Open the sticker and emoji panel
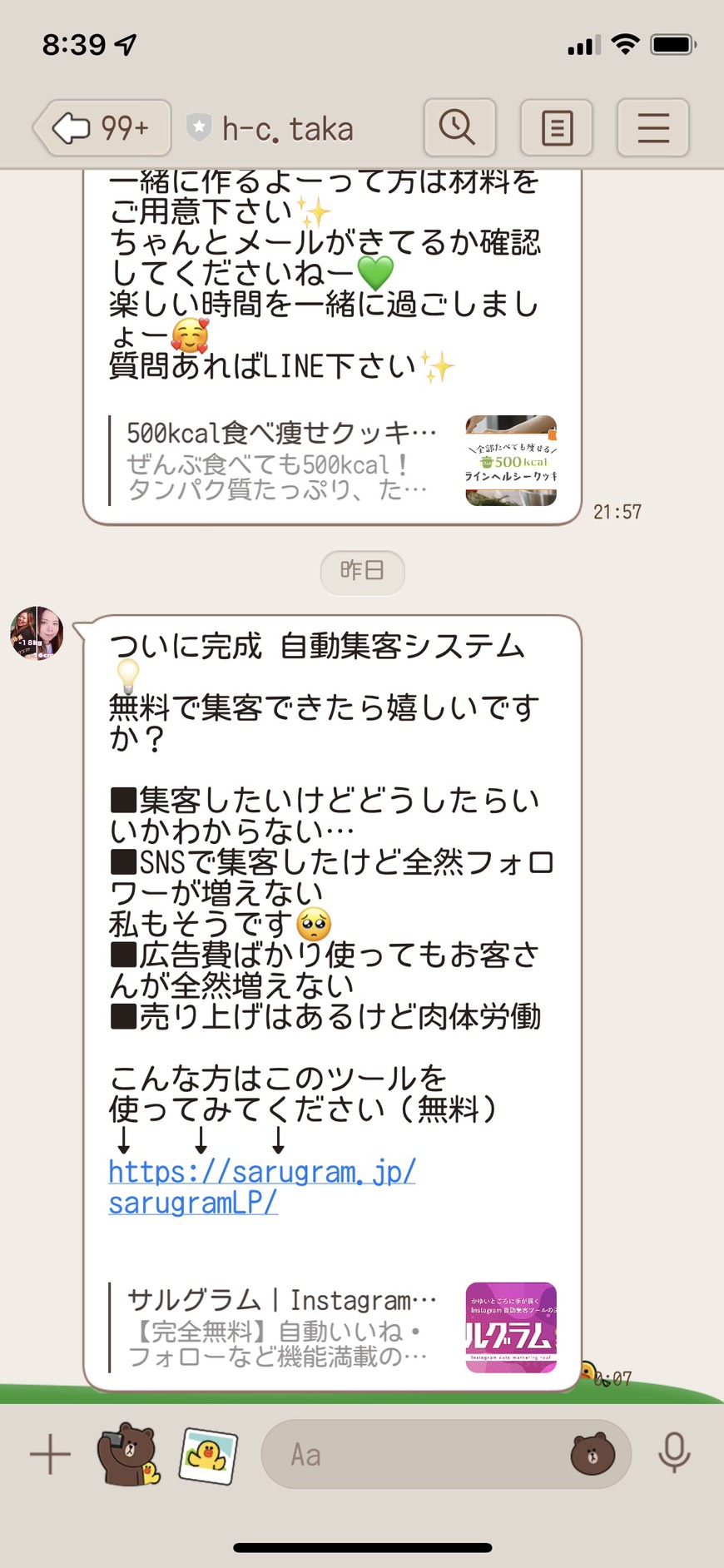Viewport: 724px width, 1568px height. pyautogui.click(x=593, y=1455)
